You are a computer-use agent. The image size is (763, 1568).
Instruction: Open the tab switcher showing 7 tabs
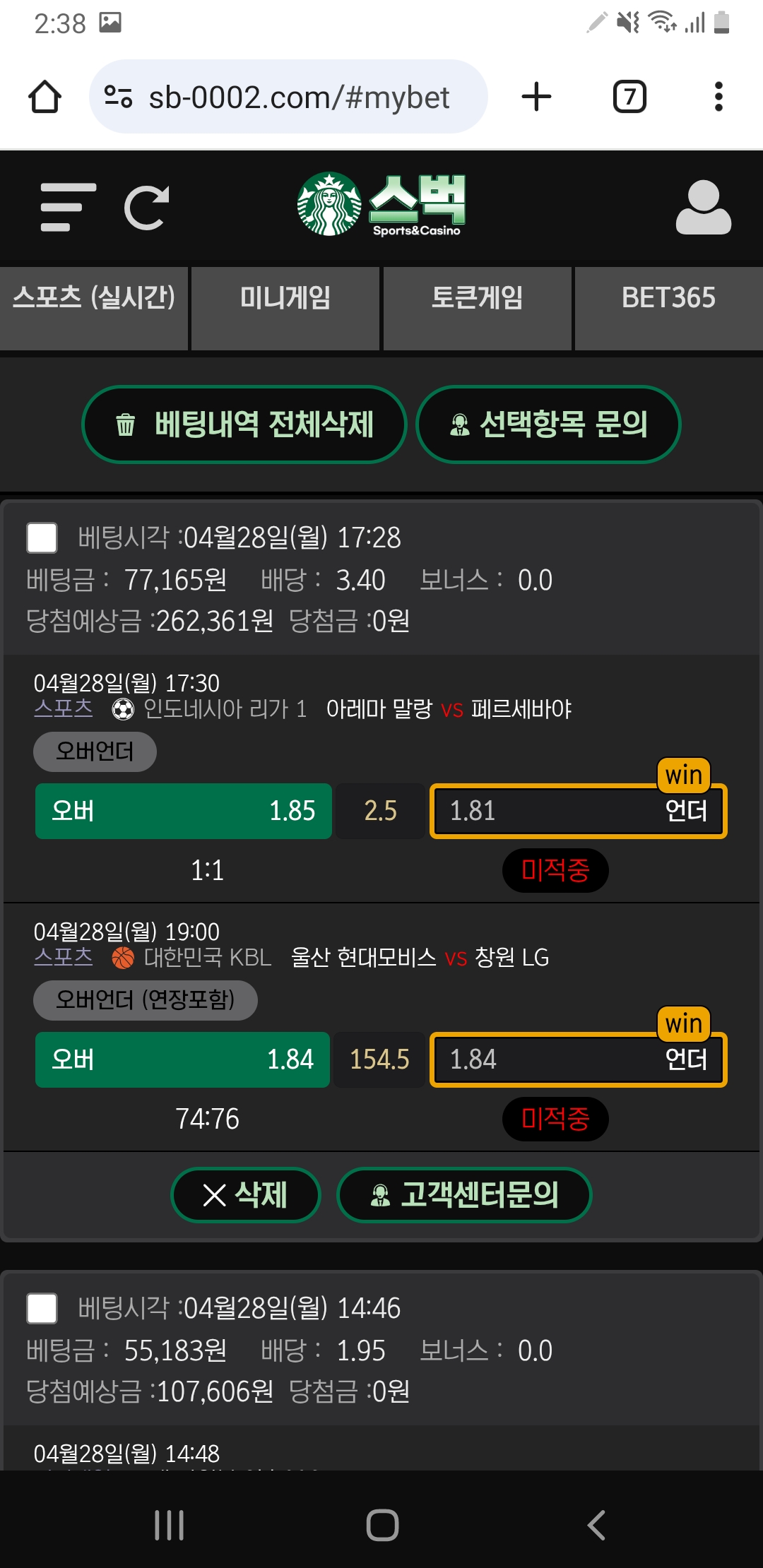tap(629, 97)
